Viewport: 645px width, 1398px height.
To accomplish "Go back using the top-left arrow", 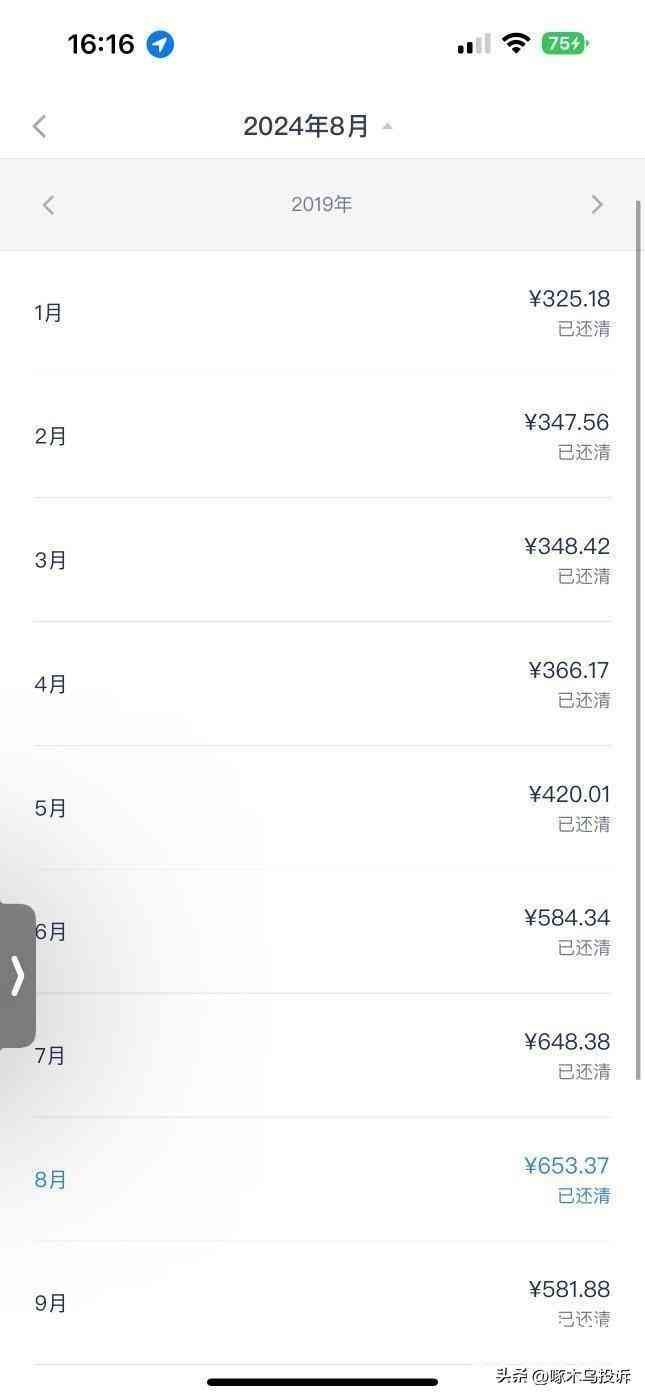I will pyautogui.click(x=40, y=126).
